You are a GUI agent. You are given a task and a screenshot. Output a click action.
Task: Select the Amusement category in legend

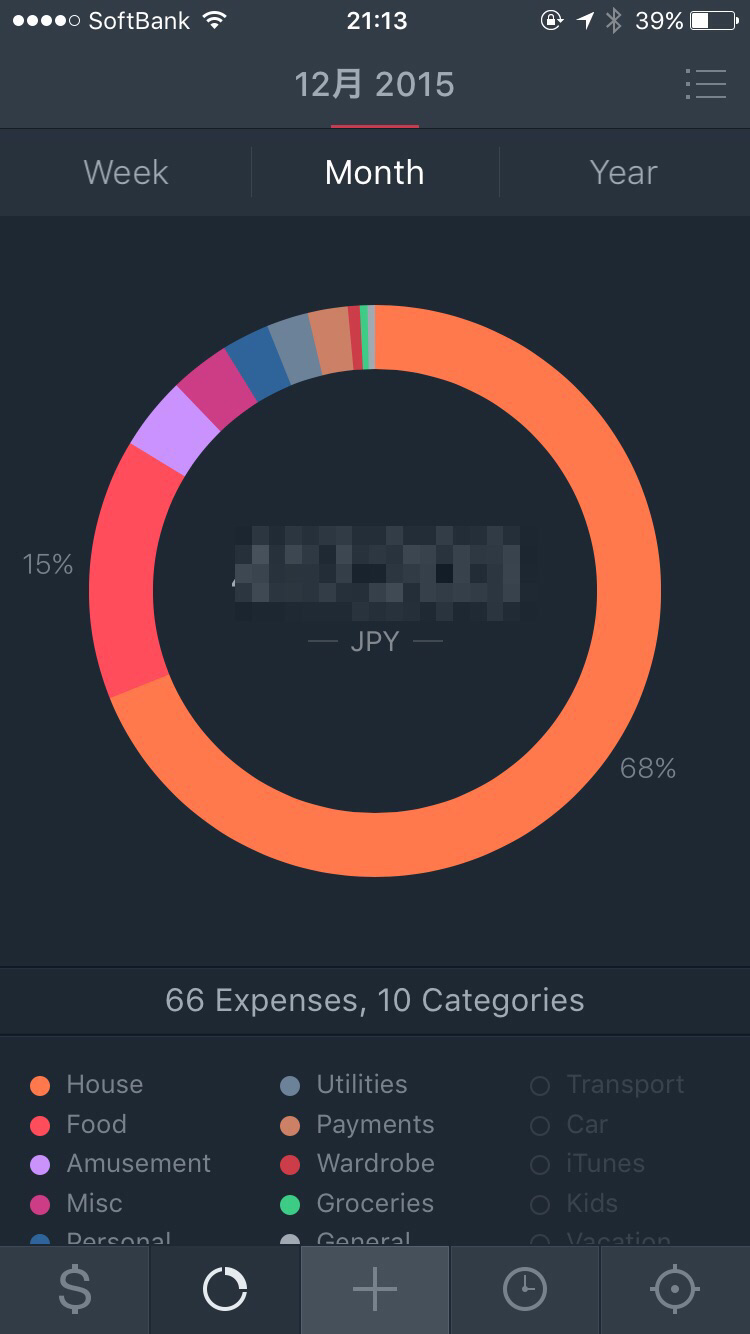click(x=138, y=1164)
